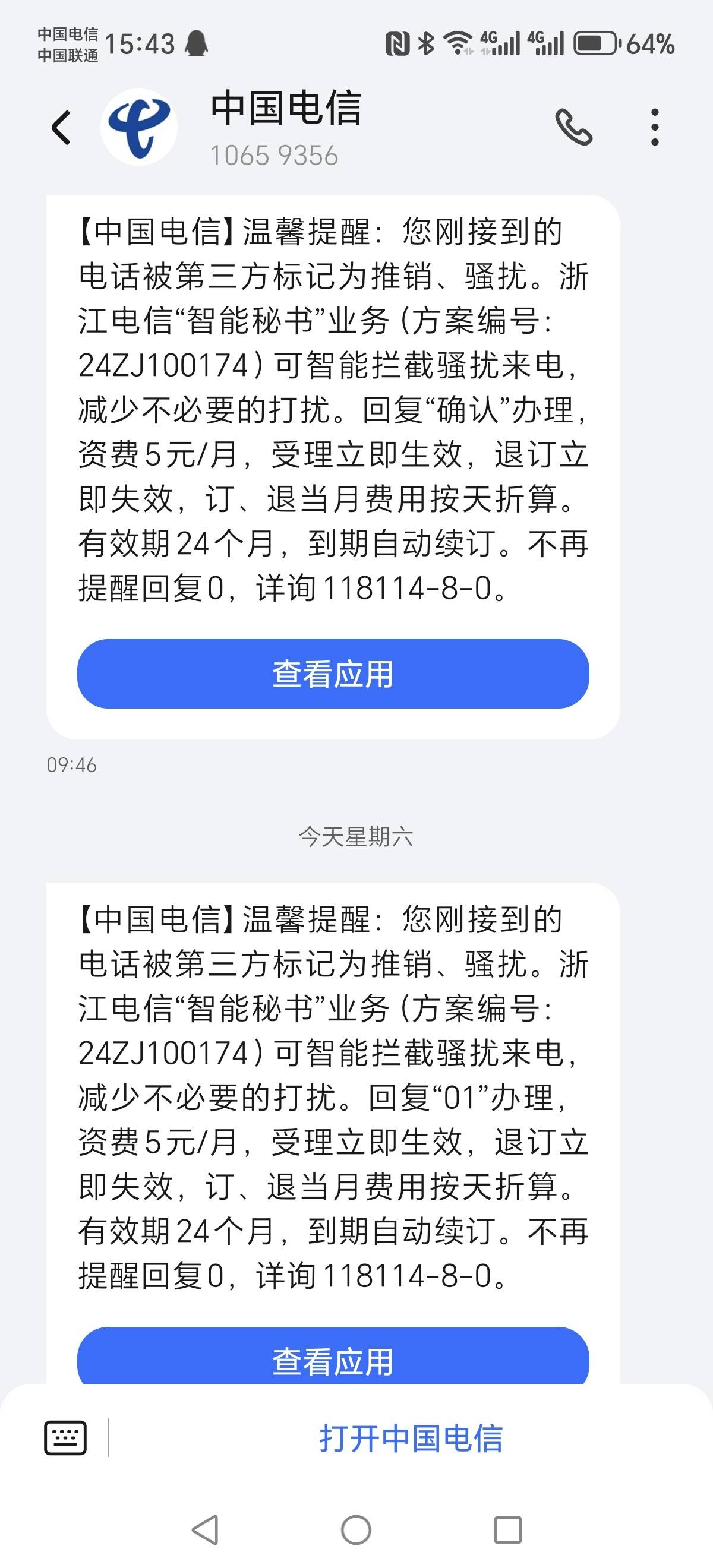Show recent apps with square button

pyautogui.click(x=508, y=1529)
